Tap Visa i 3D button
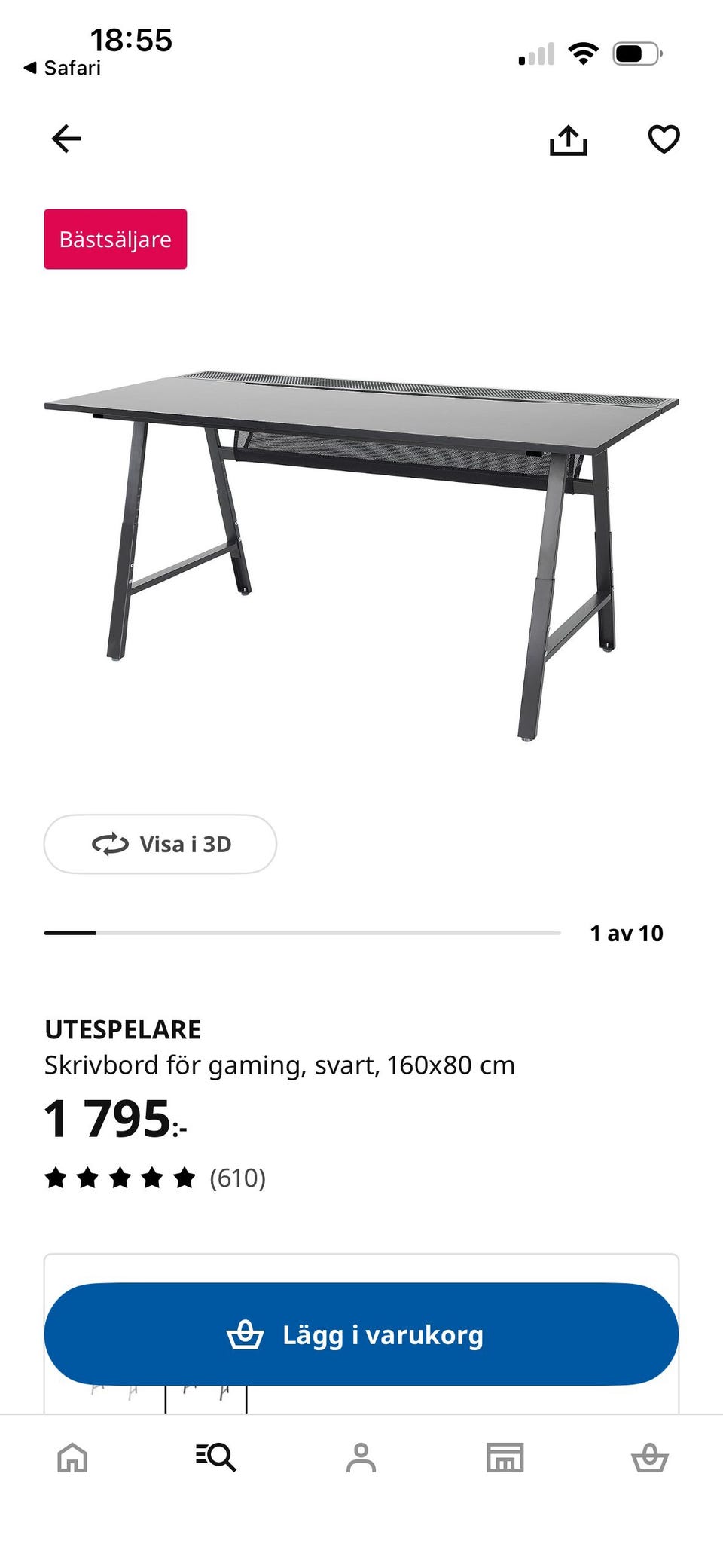The image size is (723, 1568). click(160, 844)
